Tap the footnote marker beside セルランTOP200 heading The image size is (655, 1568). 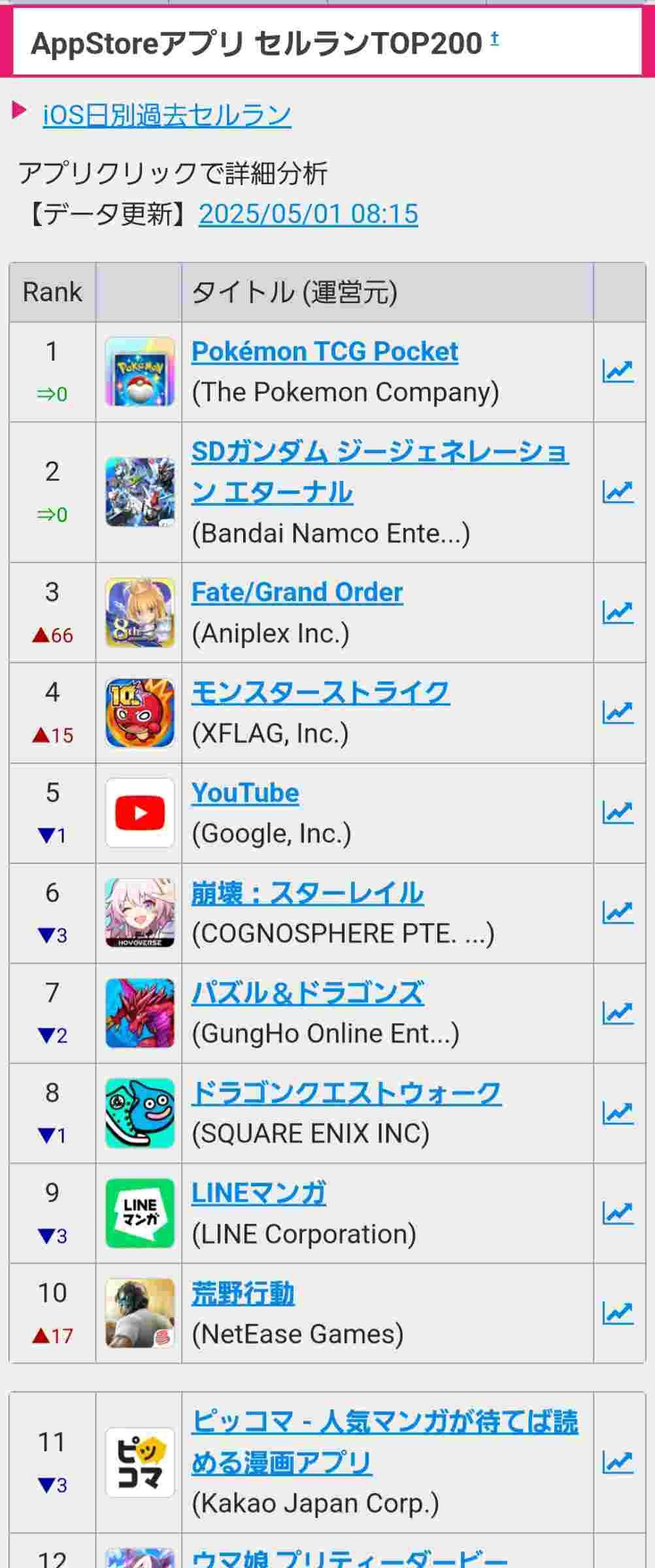tap(494, 39)
